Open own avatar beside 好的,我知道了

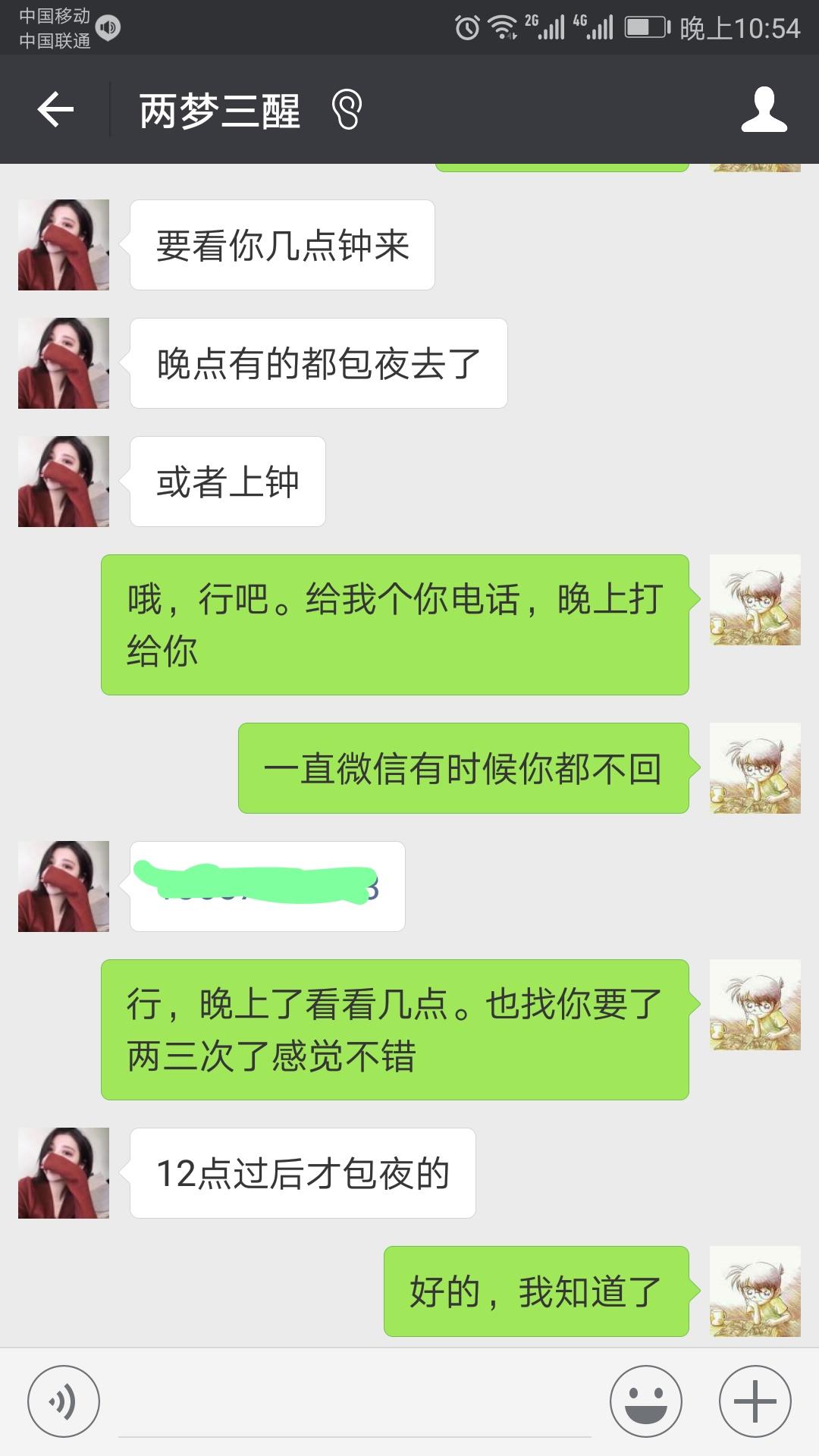tap(755, 1291)
